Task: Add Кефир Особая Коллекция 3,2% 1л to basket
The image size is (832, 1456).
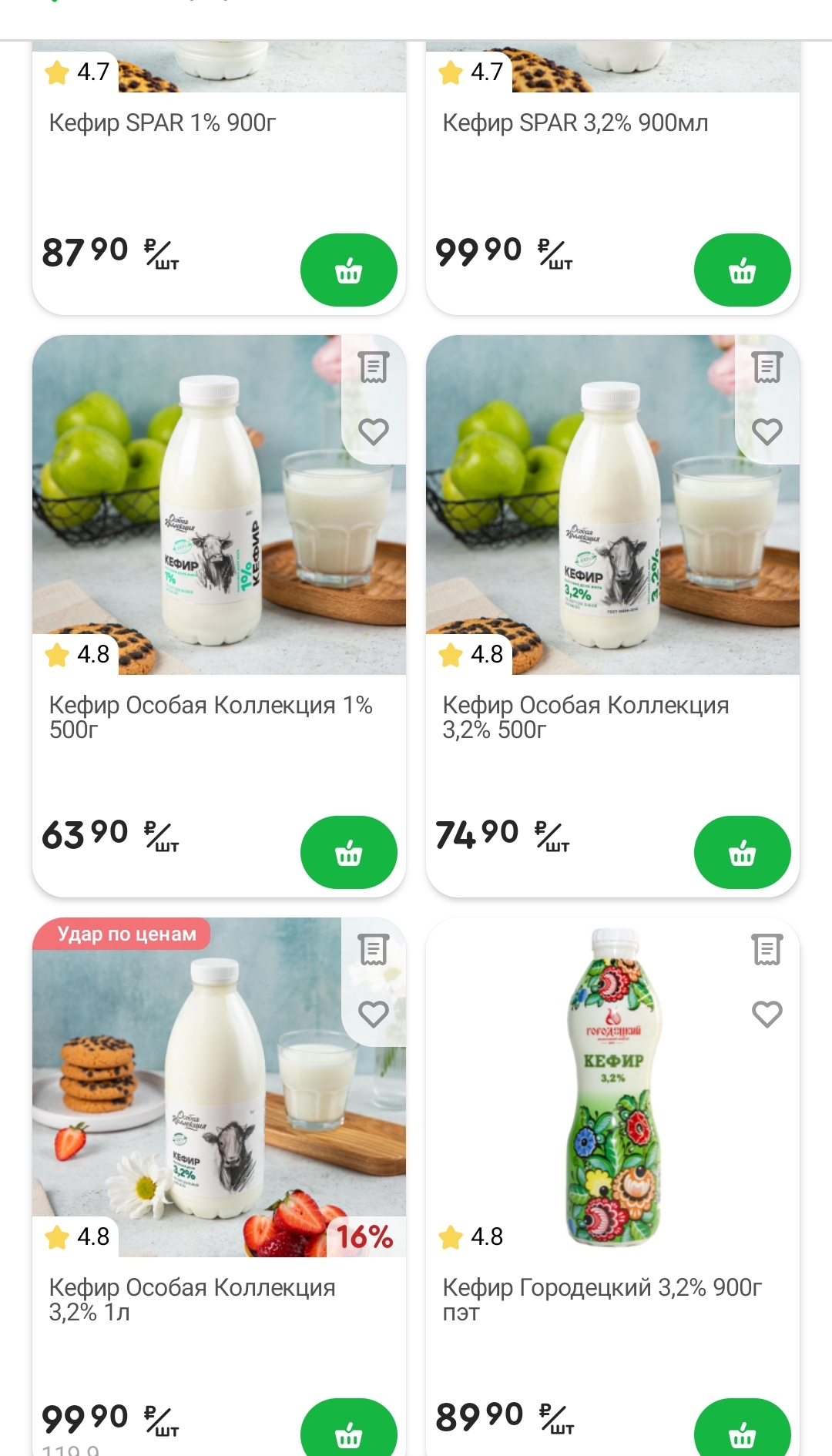Action: pos(348,1433)
